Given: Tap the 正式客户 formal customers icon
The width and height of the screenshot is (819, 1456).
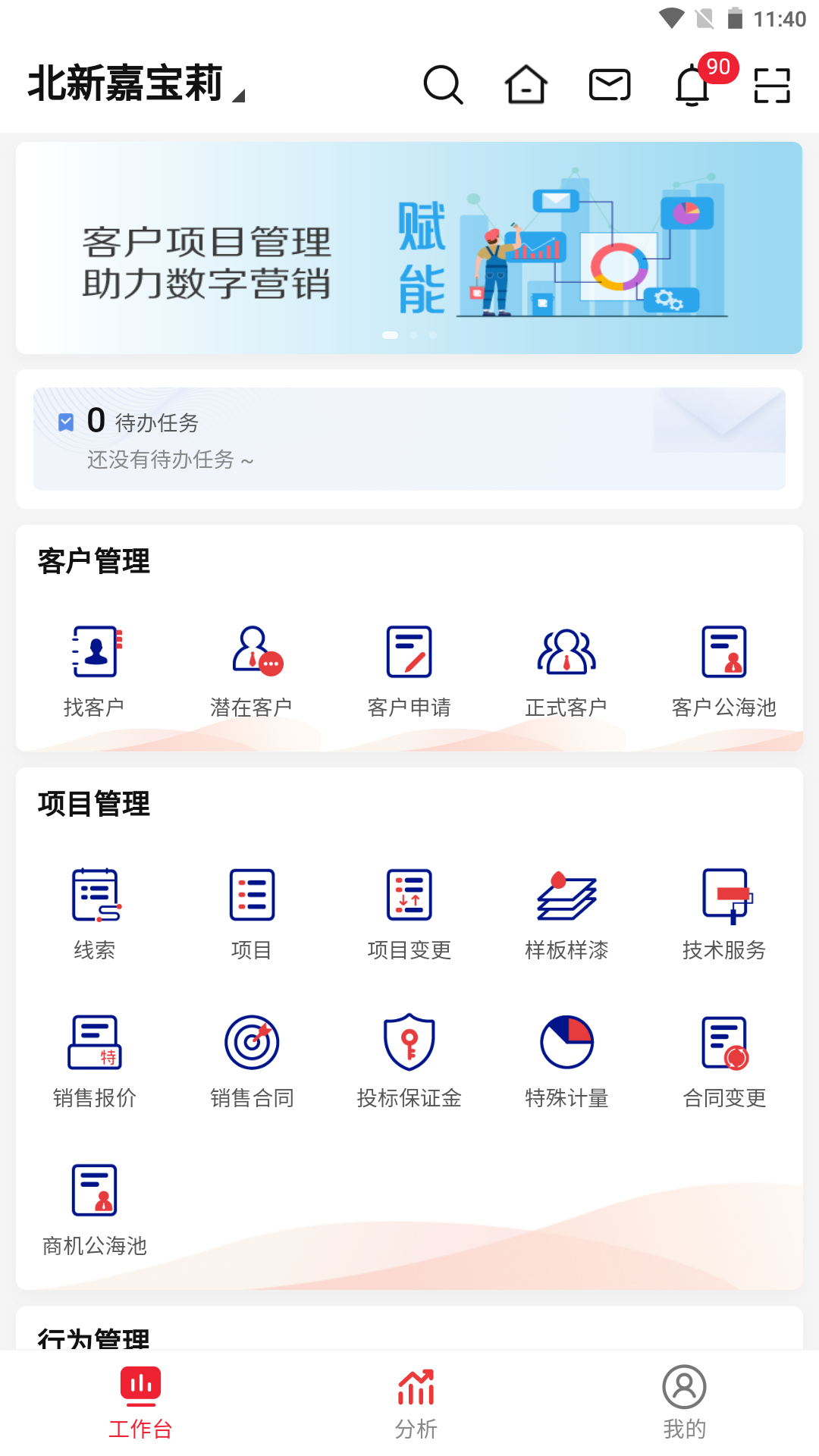Looking at the screenshot, I should [x=567, y=667].
